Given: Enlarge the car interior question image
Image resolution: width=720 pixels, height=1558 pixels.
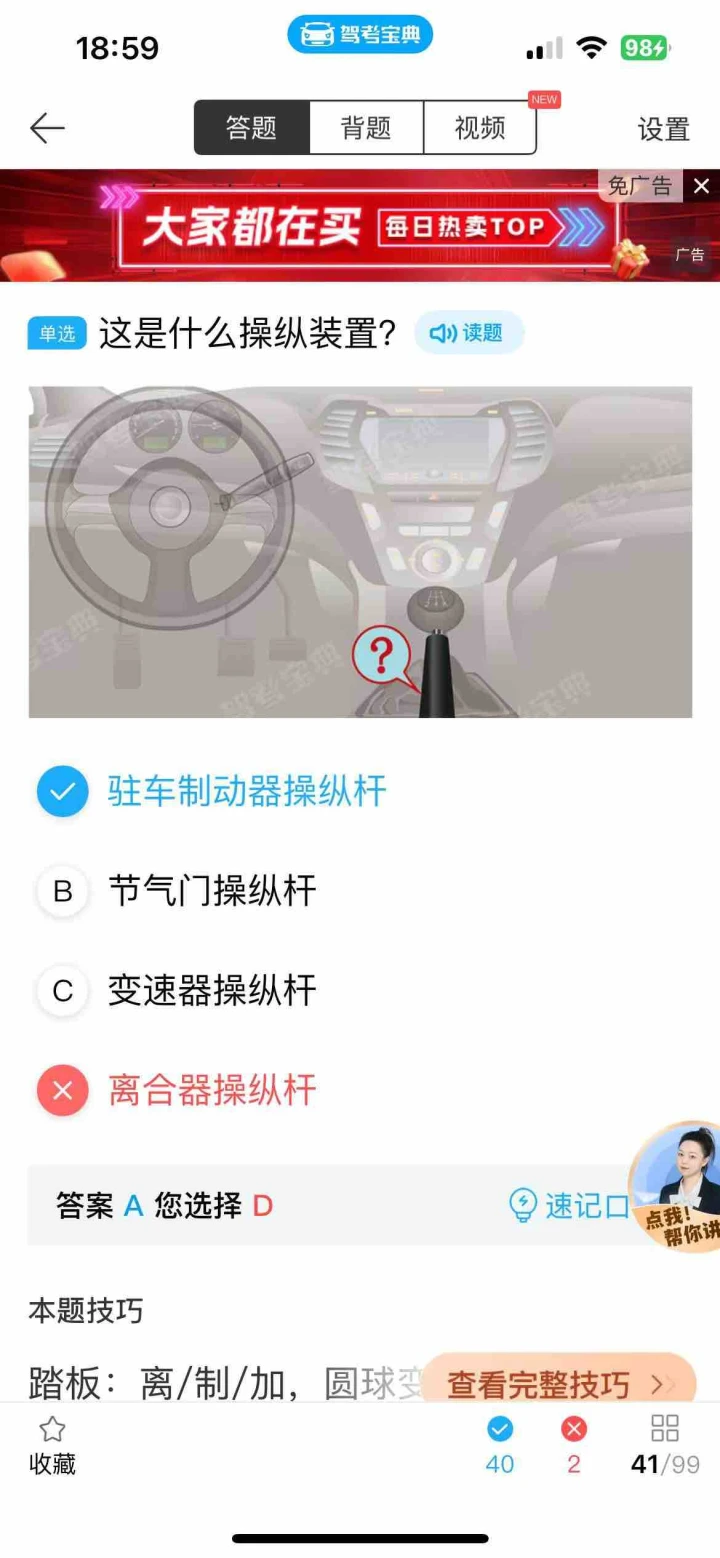Looking at the screenshot, I should (360, 552).
